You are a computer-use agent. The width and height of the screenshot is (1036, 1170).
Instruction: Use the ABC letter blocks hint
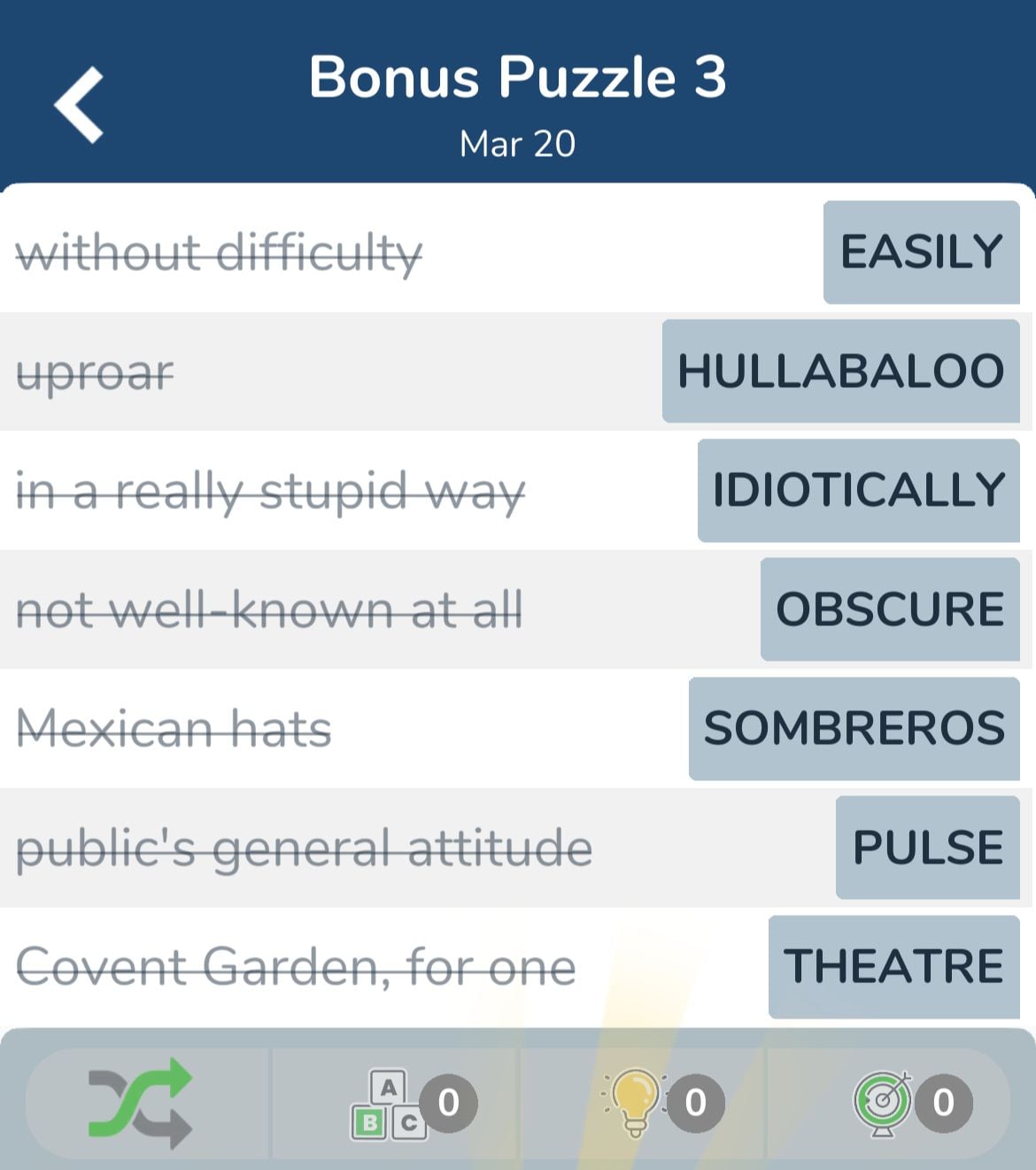pyautogui.click(x=390, y=1104)
